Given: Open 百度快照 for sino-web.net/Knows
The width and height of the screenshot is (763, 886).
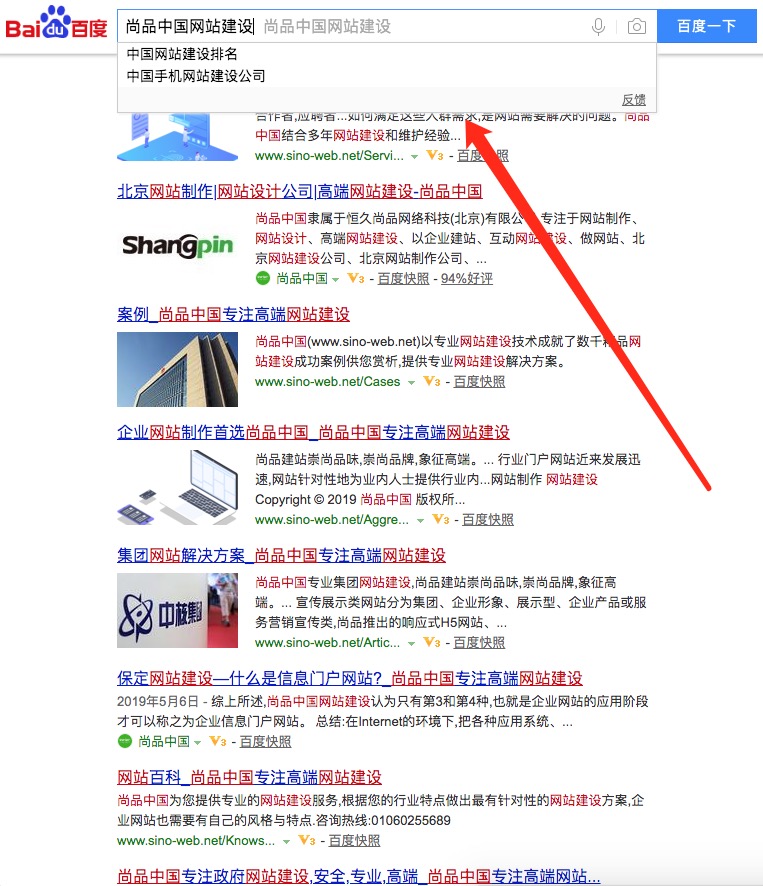Looking at the screenshot, I should 354,841.
